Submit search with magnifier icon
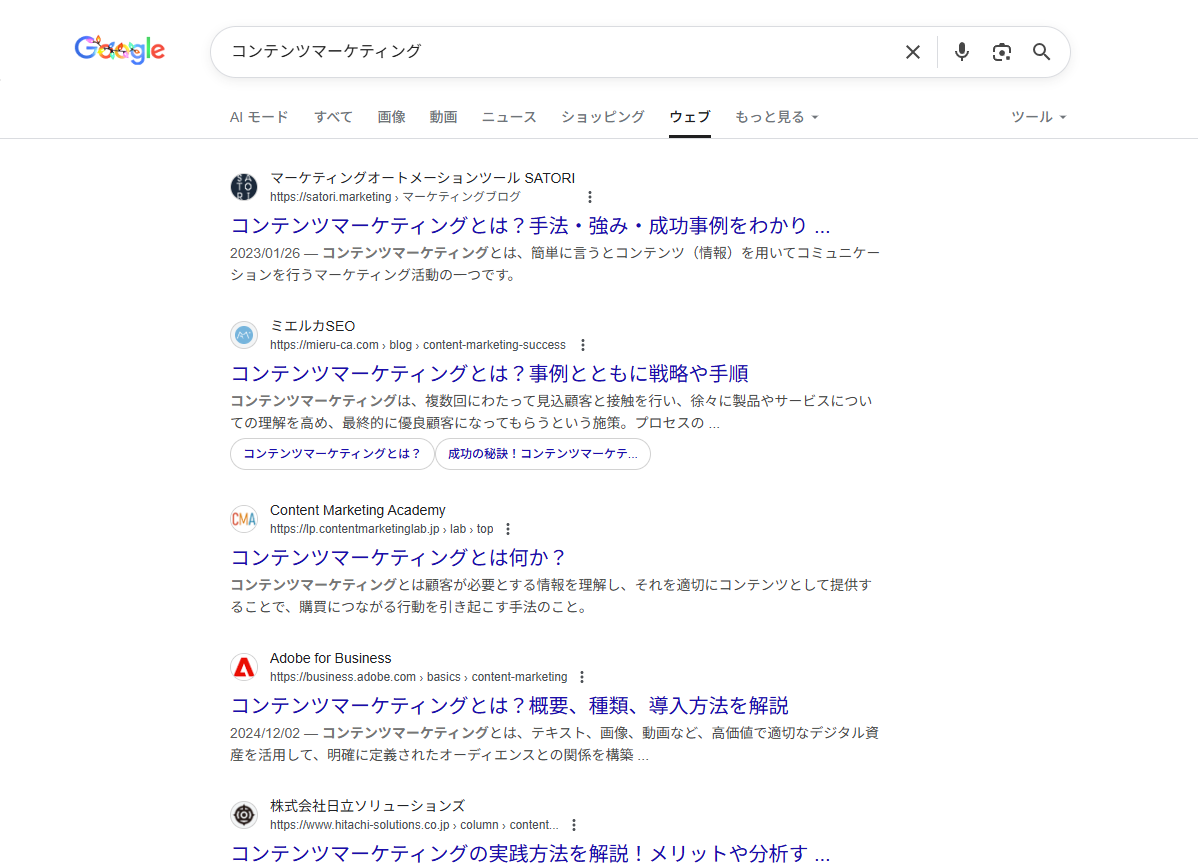1198x868 pixels. 1041,52
